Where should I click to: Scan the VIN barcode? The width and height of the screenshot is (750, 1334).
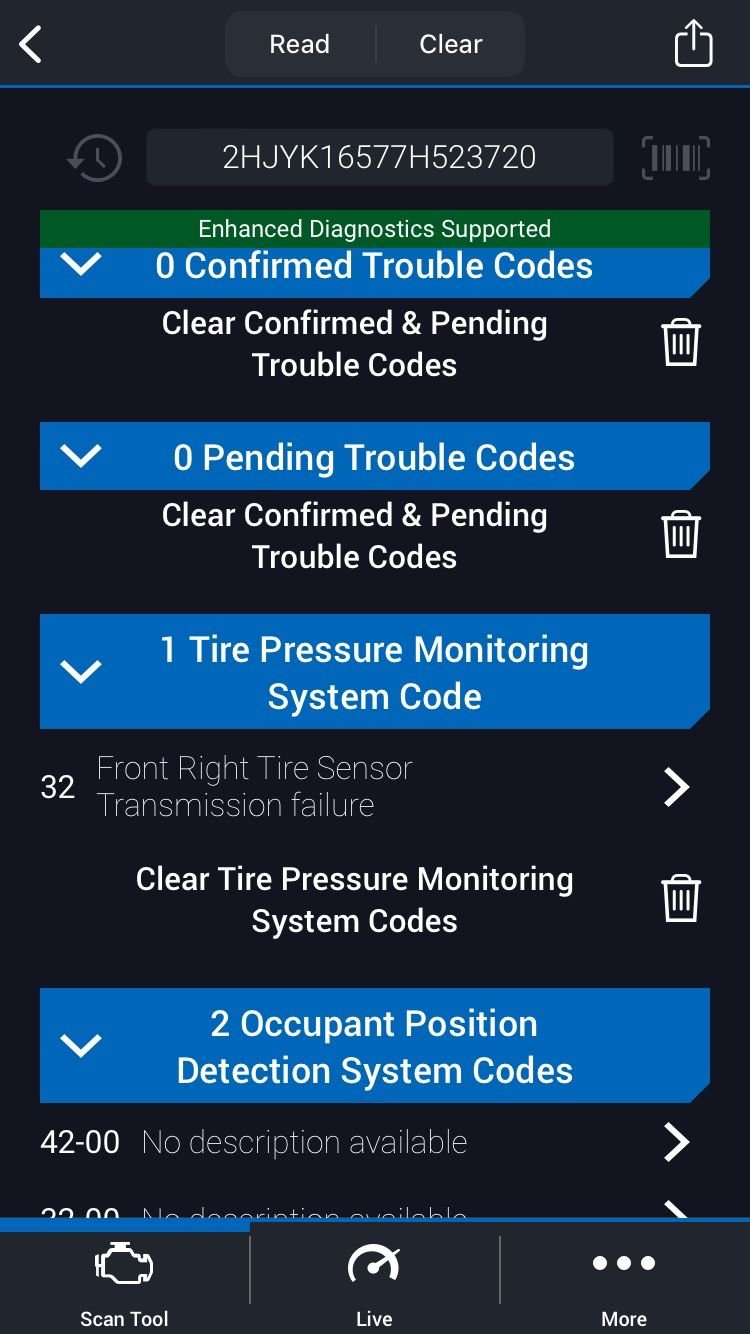(675, 158)
